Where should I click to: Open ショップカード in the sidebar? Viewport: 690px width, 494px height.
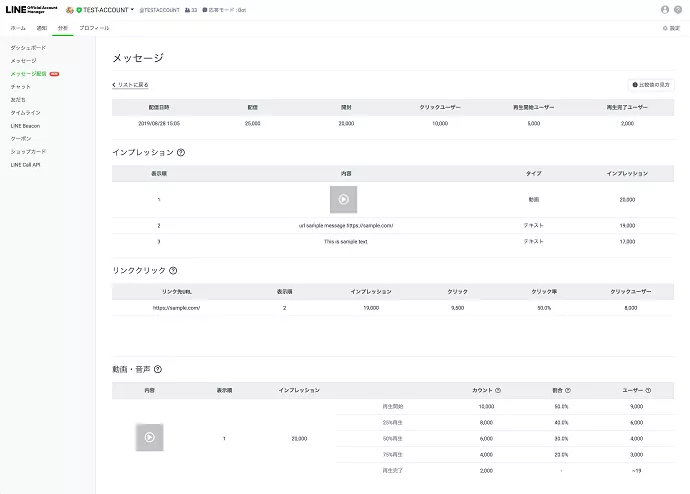28,151
